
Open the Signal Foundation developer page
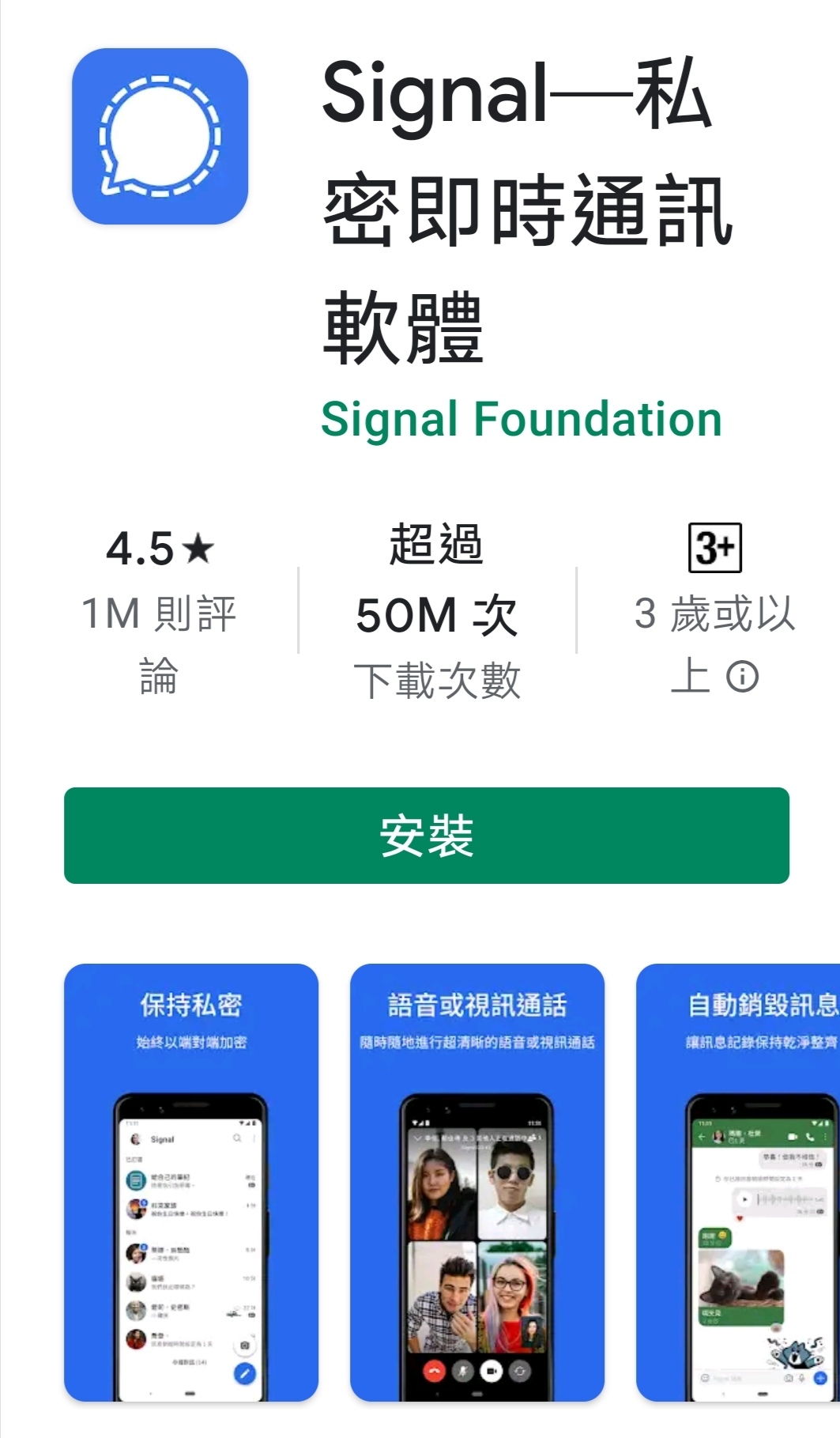pyautogui.click(x=522, y=419)
